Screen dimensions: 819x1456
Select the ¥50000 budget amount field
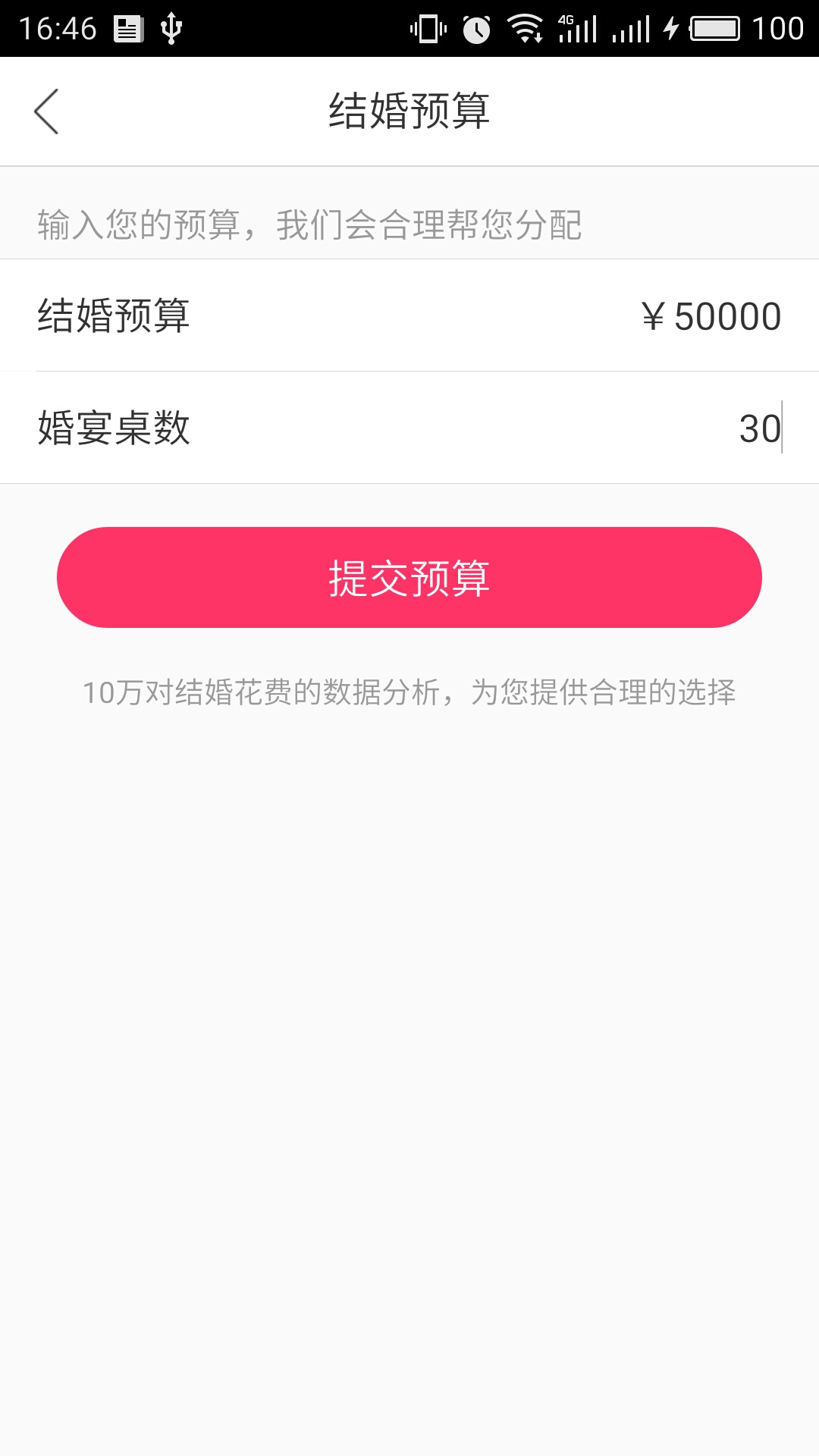(711, 315)
